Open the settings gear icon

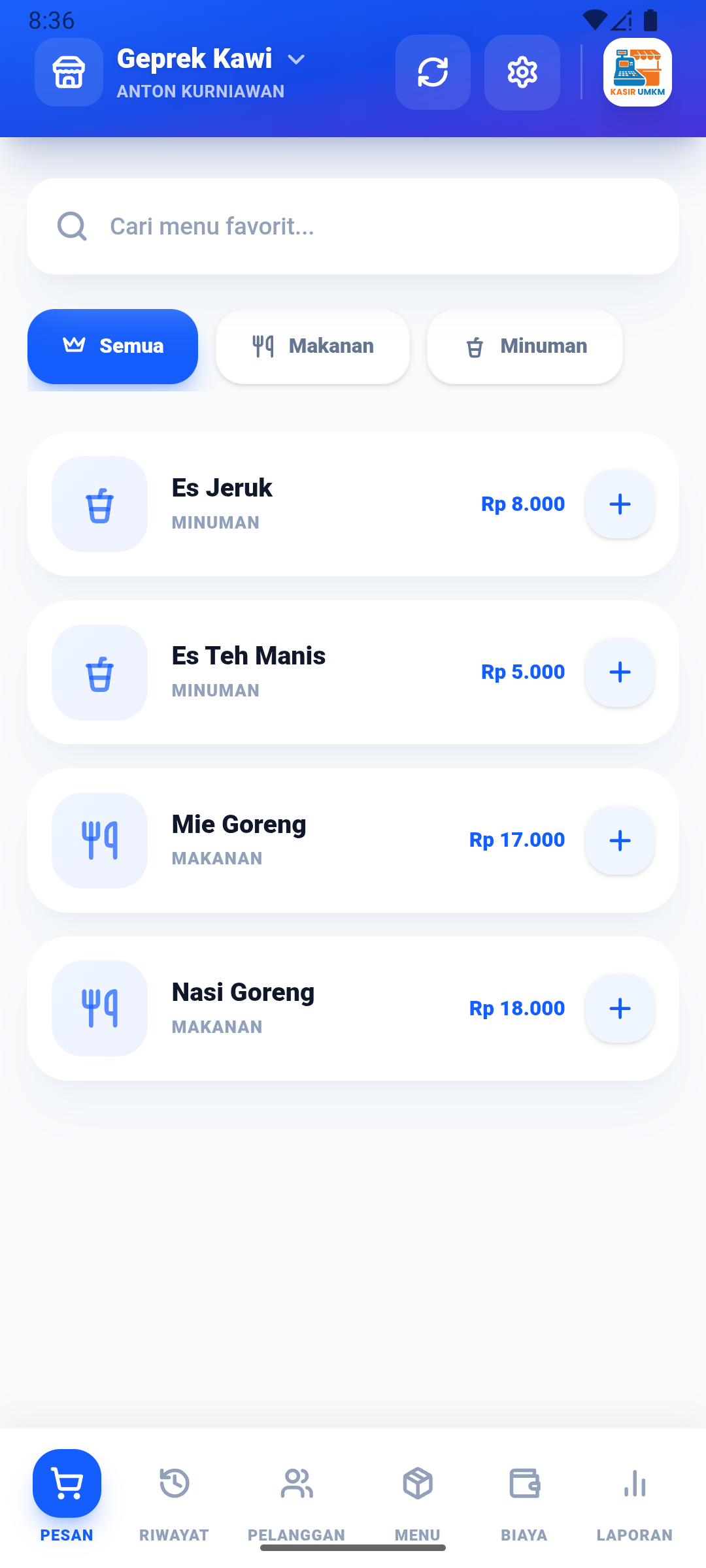click(x=522, y=72)
